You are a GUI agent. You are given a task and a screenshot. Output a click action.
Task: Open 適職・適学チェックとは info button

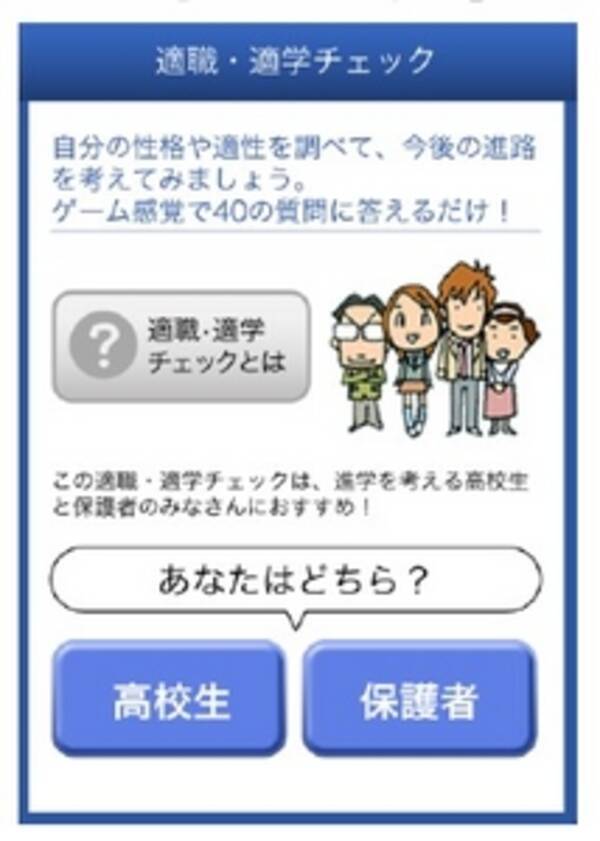click(x=181, y=346)
